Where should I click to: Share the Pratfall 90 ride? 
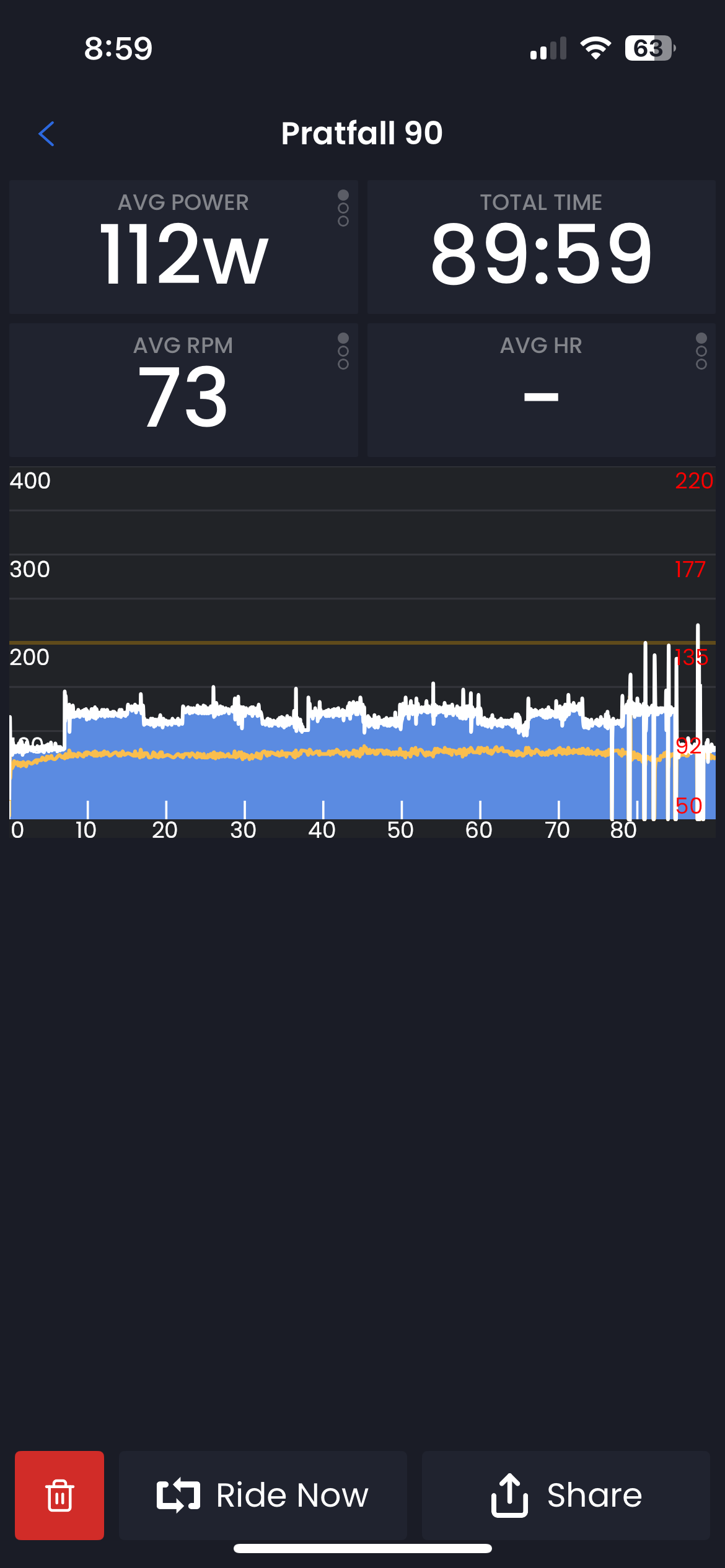coord(566,1495)
